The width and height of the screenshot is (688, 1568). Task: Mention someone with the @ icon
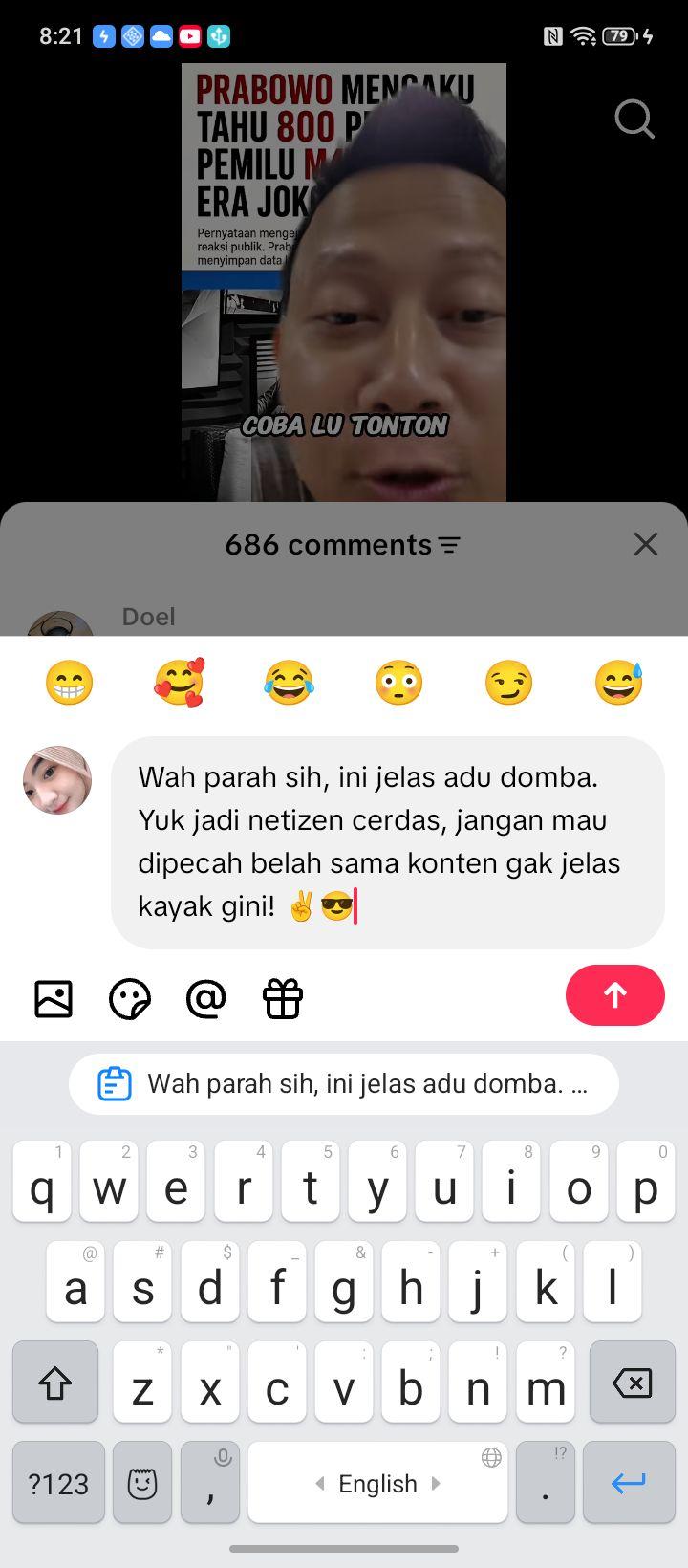[x=206, y=999]
